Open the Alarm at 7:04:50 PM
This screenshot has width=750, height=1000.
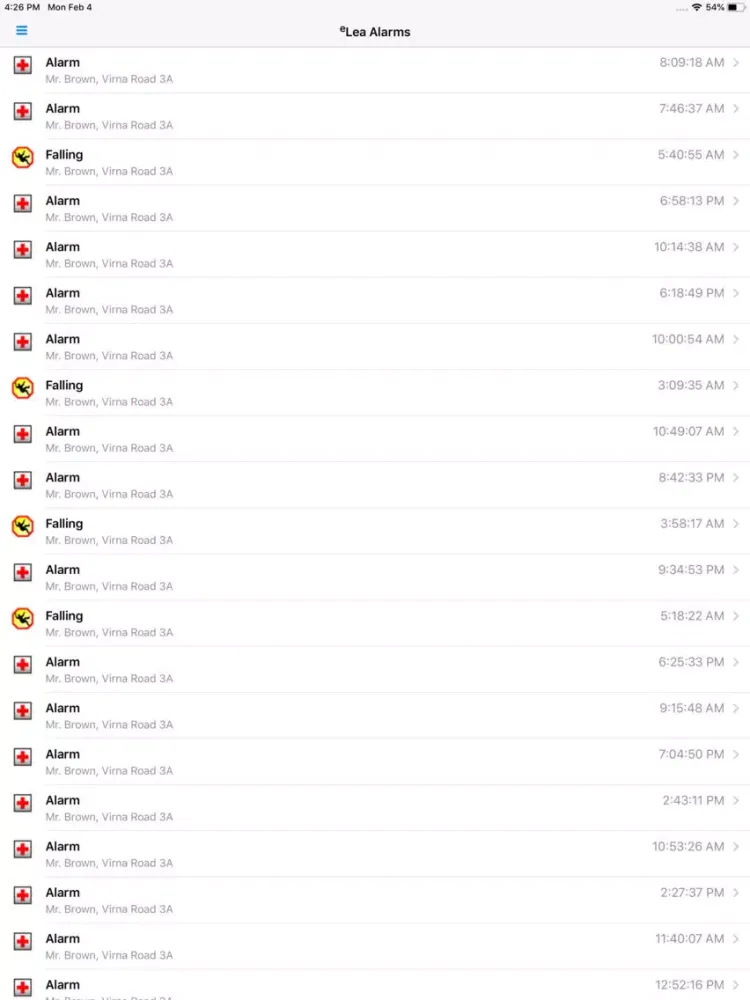pyautogui.click(x=375, y=761)
